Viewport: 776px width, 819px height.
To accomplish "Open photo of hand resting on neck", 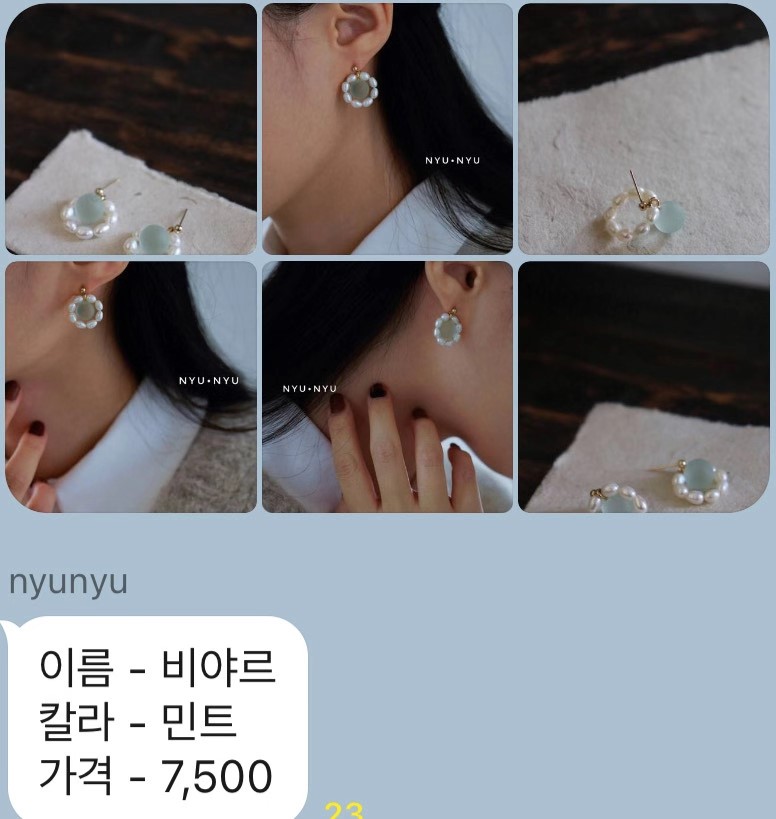I will point(387,387).
